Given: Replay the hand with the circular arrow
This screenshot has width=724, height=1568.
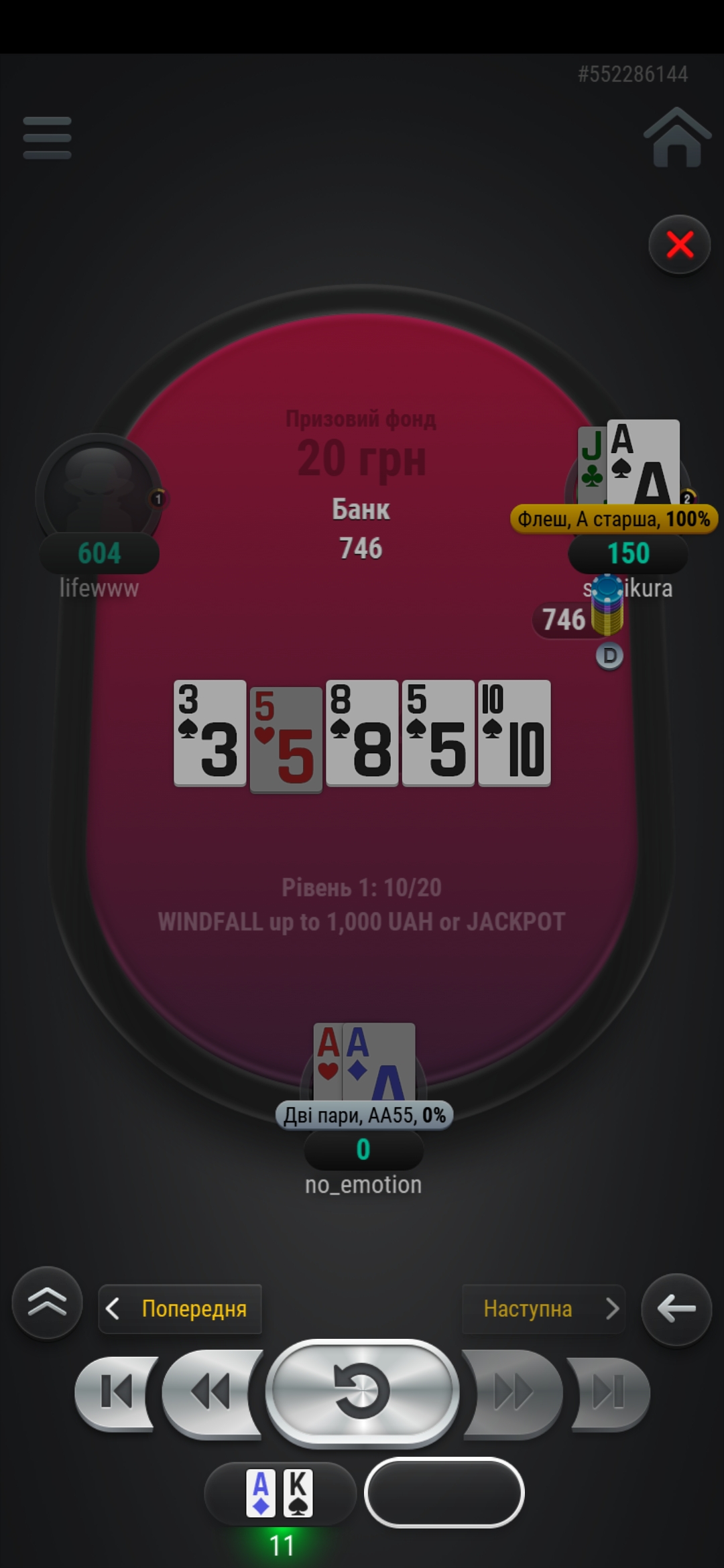Looking at the screenshot, I should click(362, 1392).
